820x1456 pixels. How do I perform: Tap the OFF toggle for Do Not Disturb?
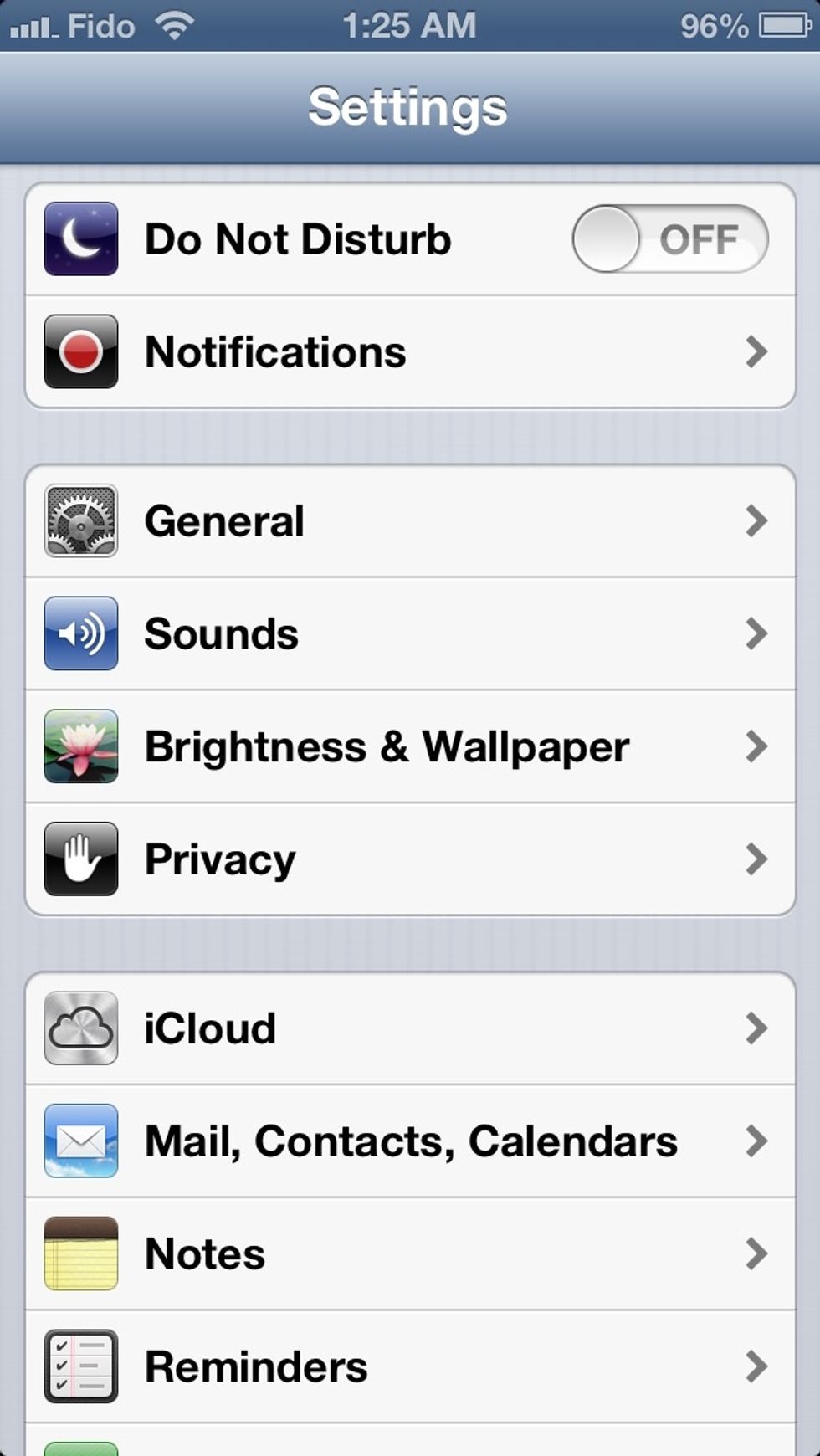click(669, 238)
